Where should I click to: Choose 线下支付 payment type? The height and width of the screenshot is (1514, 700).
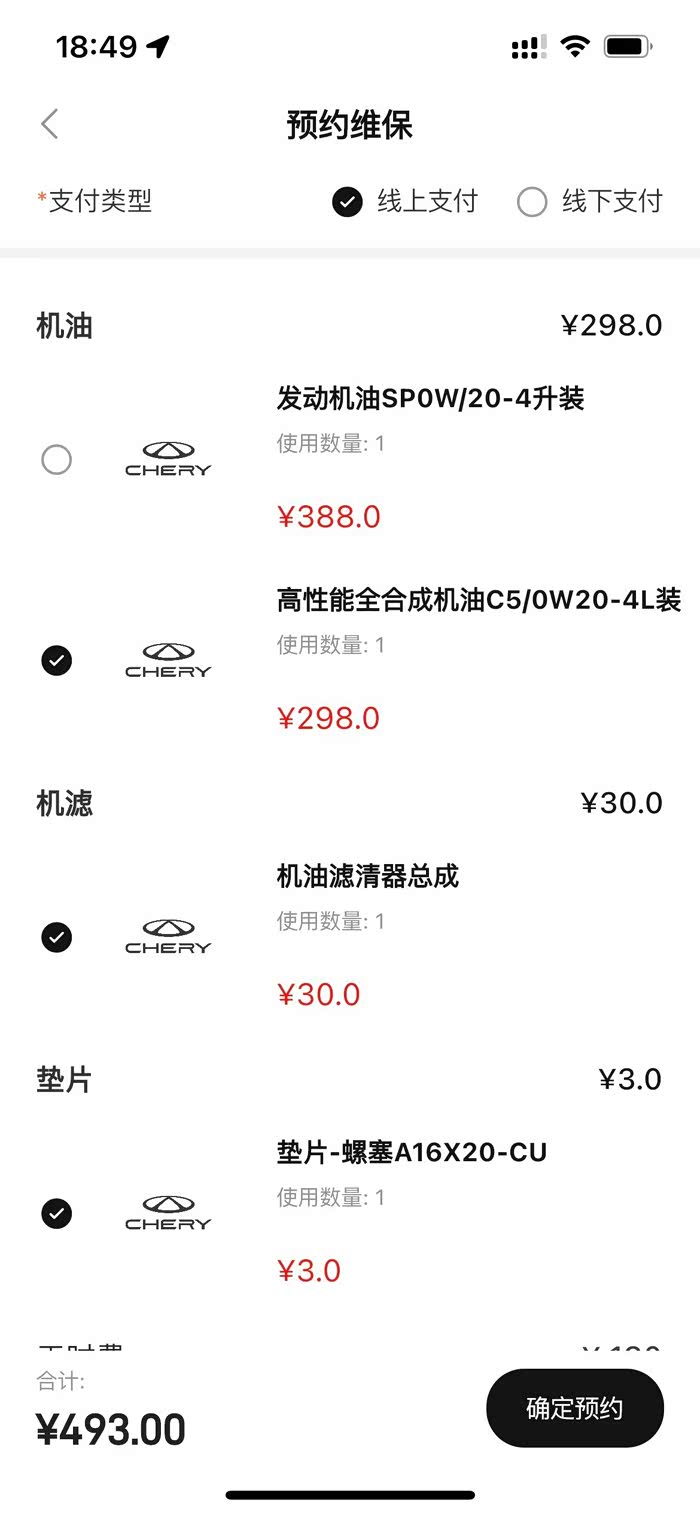point(532,202)
